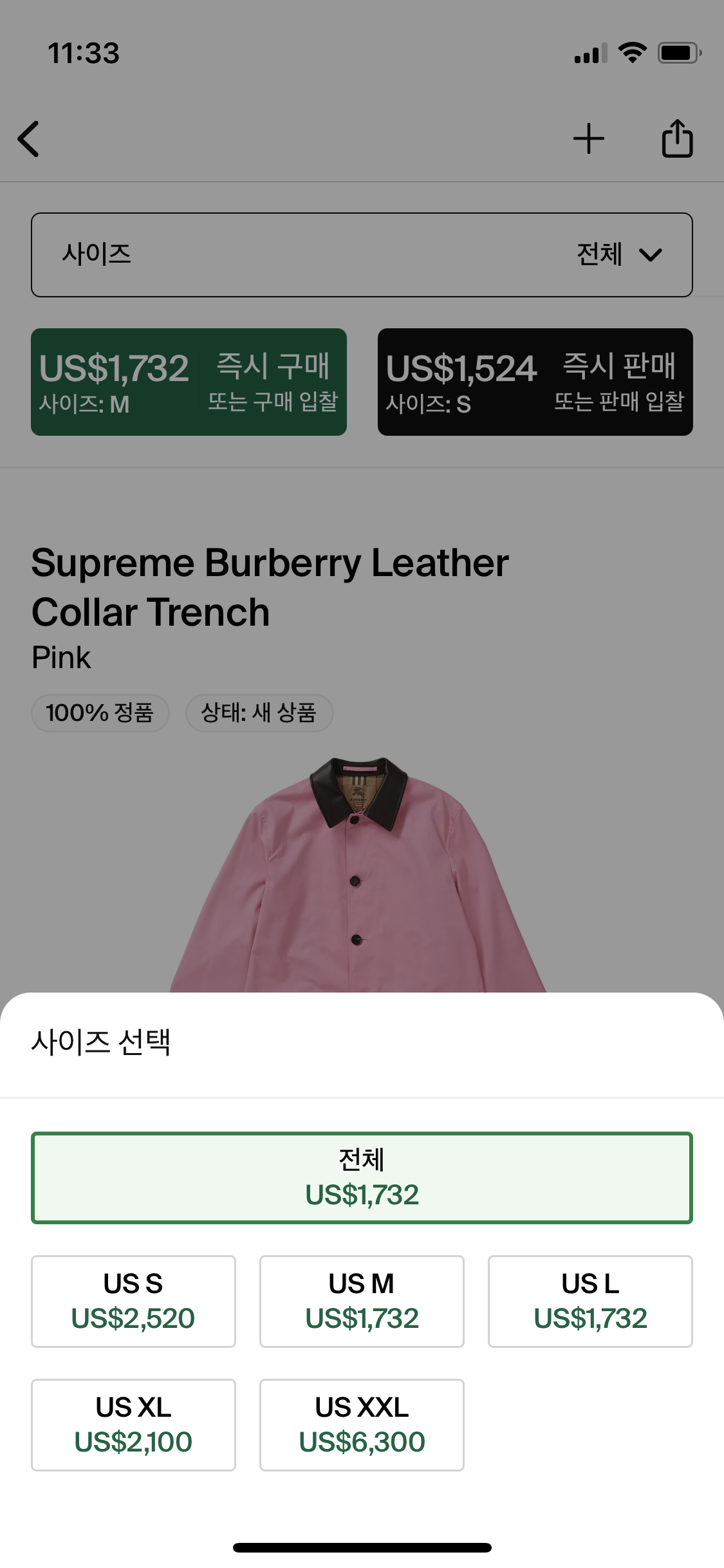Viewport: 724px width, 1568px height.
Task: Tap the black 즉시 판매 sell button
Action: (x=535, y=382)
